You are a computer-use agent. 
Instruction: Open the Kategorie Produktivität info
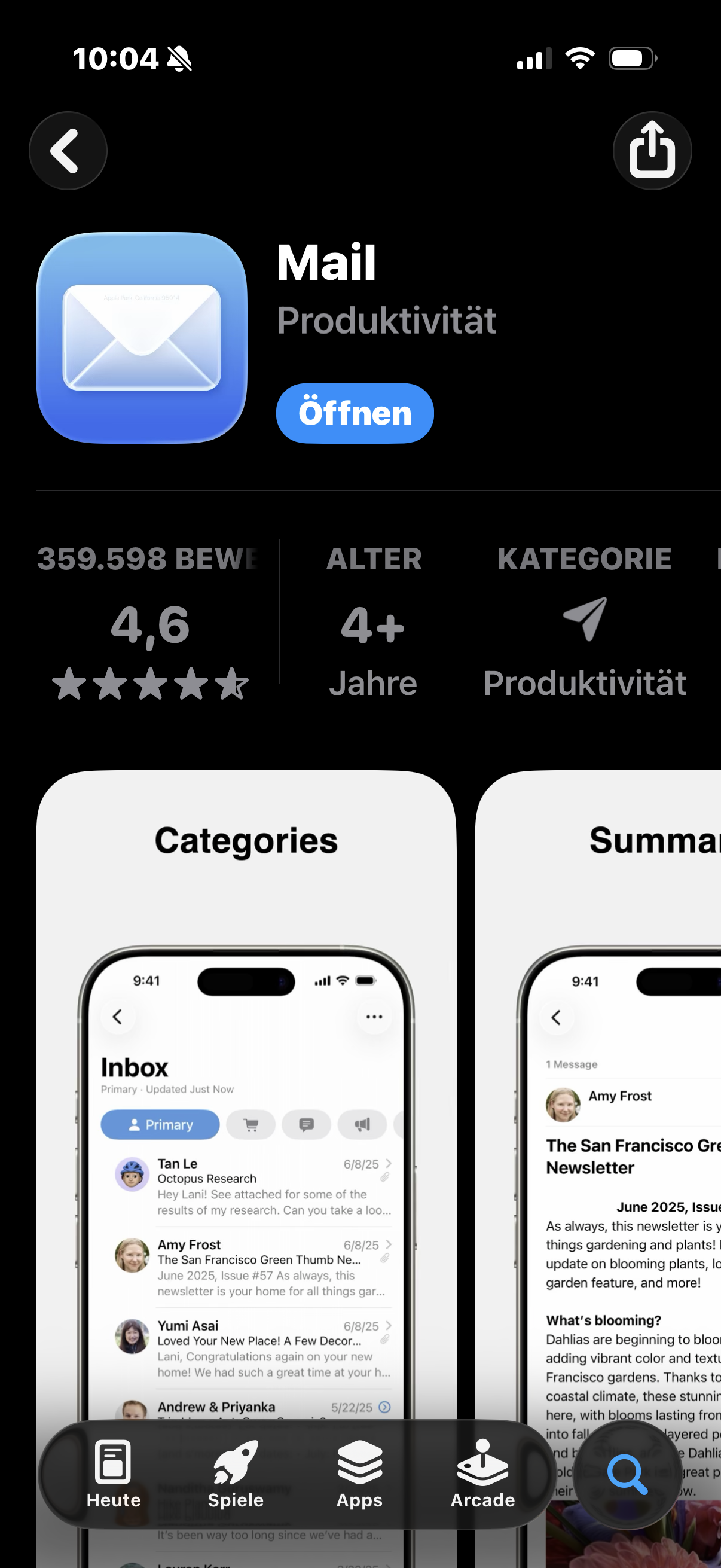coord(584,620)
